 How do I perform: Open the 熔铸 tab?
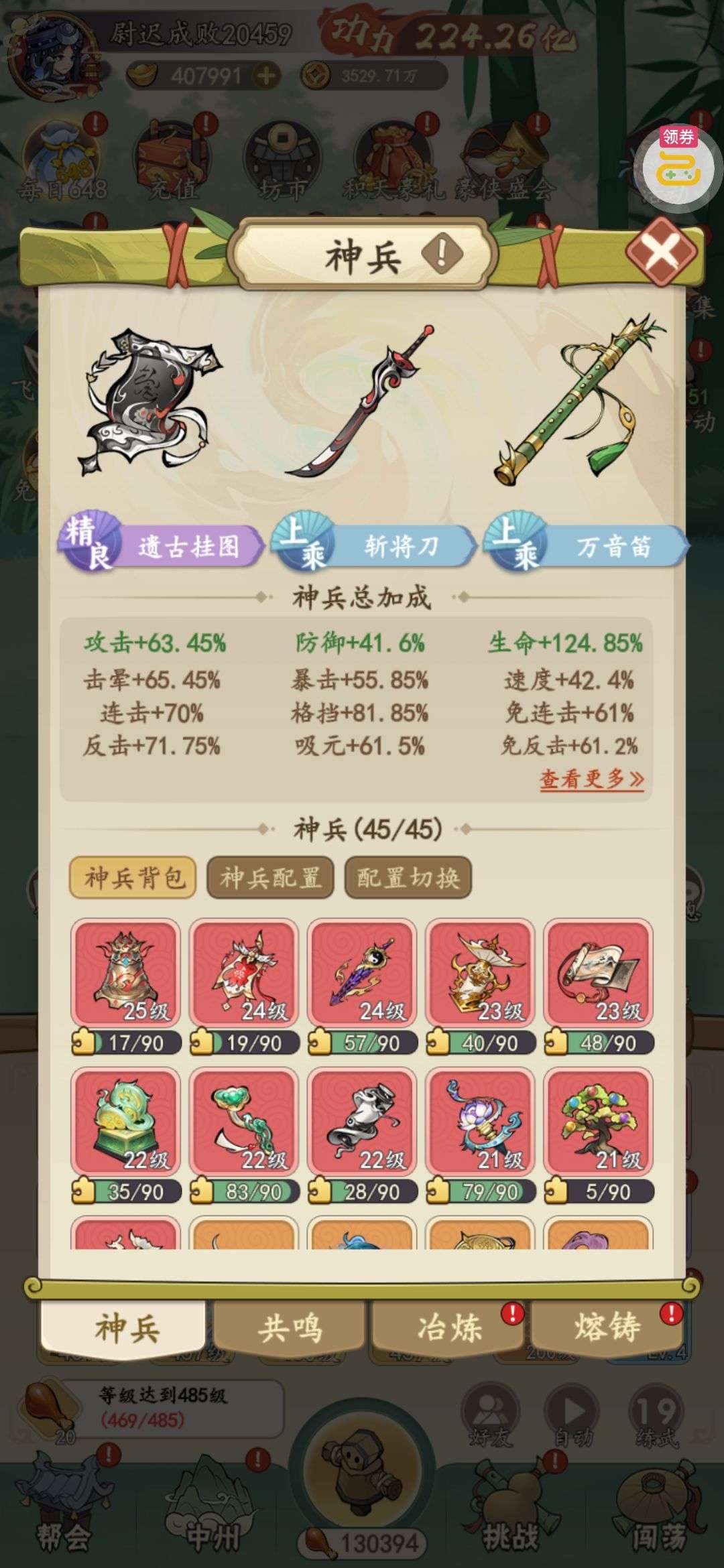click(x=607, y=1327)
